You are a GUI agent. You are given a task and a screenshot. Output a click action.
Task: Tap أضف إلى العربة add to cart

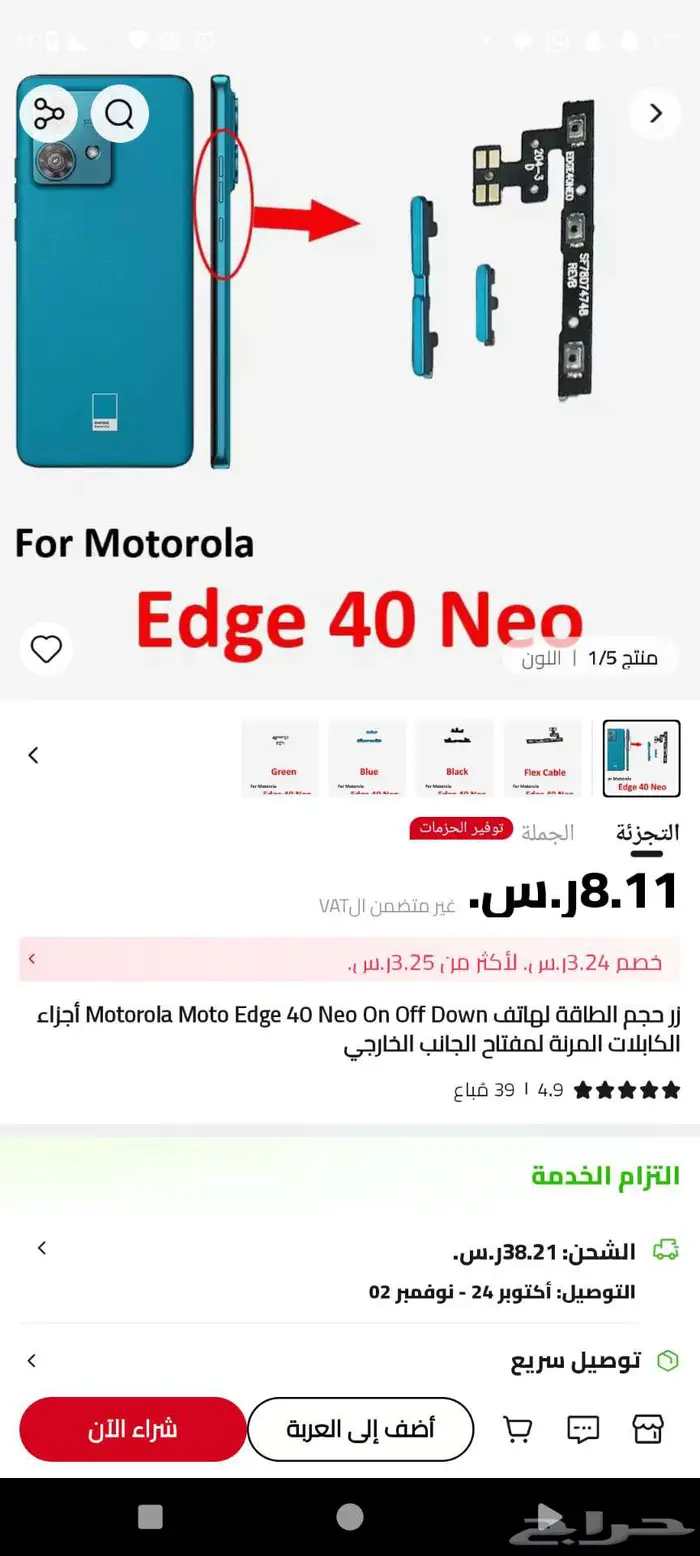coord(360,1429)
